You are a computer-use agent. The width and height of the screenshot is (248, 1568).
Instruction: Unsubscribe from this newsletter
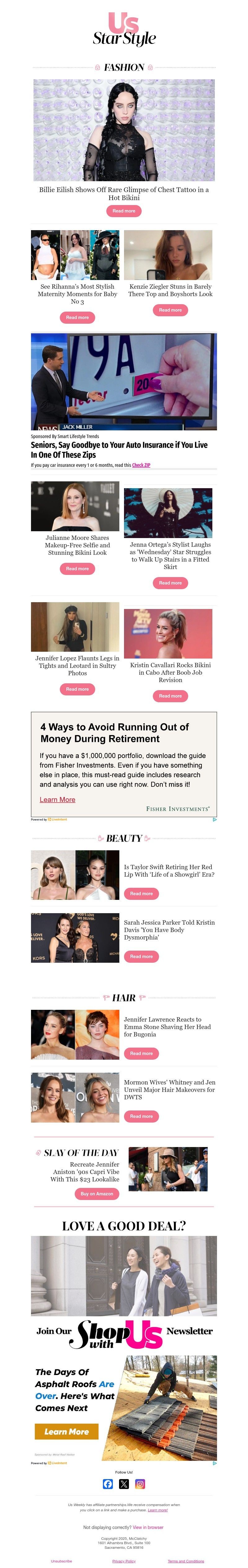click(62, 1561)
